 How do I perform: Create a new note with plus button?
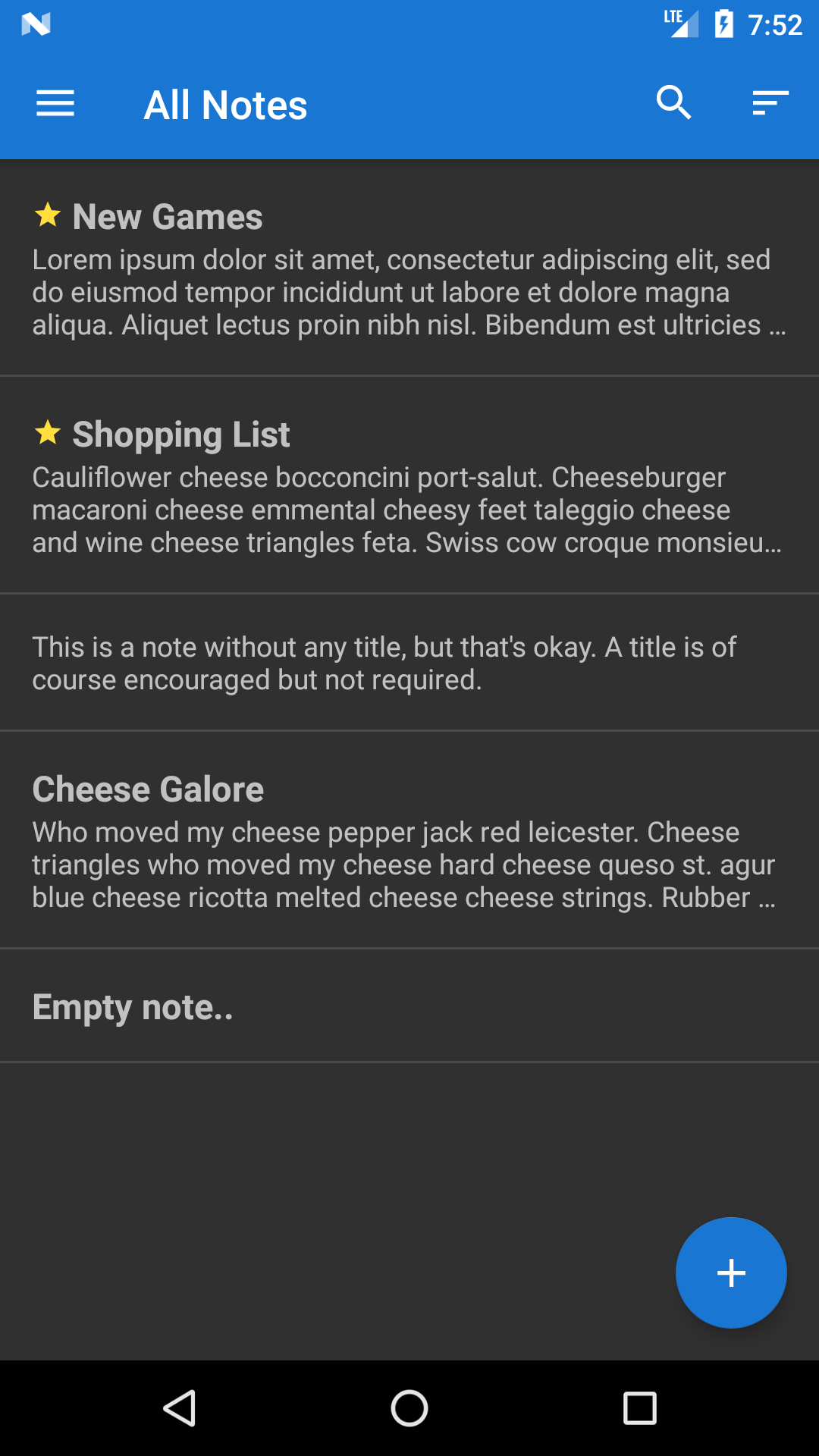(x=731, y=1272)
